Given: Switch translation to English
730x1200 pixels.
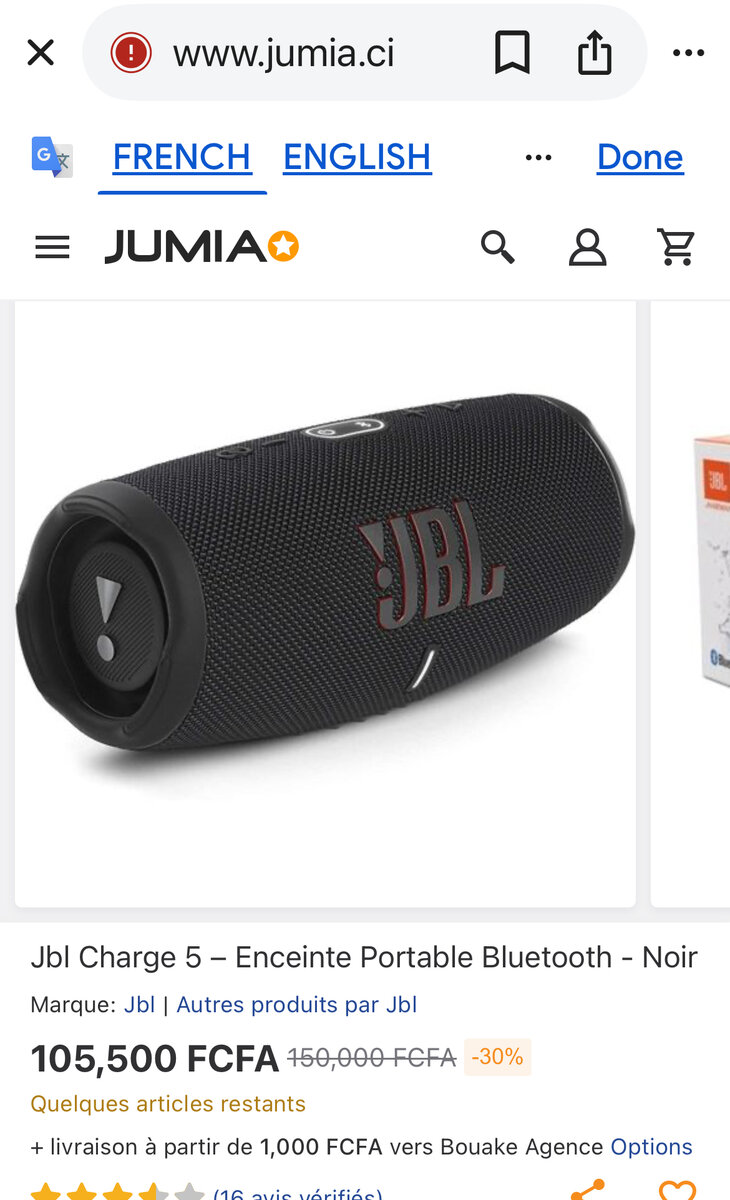Looking at the screenshot, I should [357, 157].
